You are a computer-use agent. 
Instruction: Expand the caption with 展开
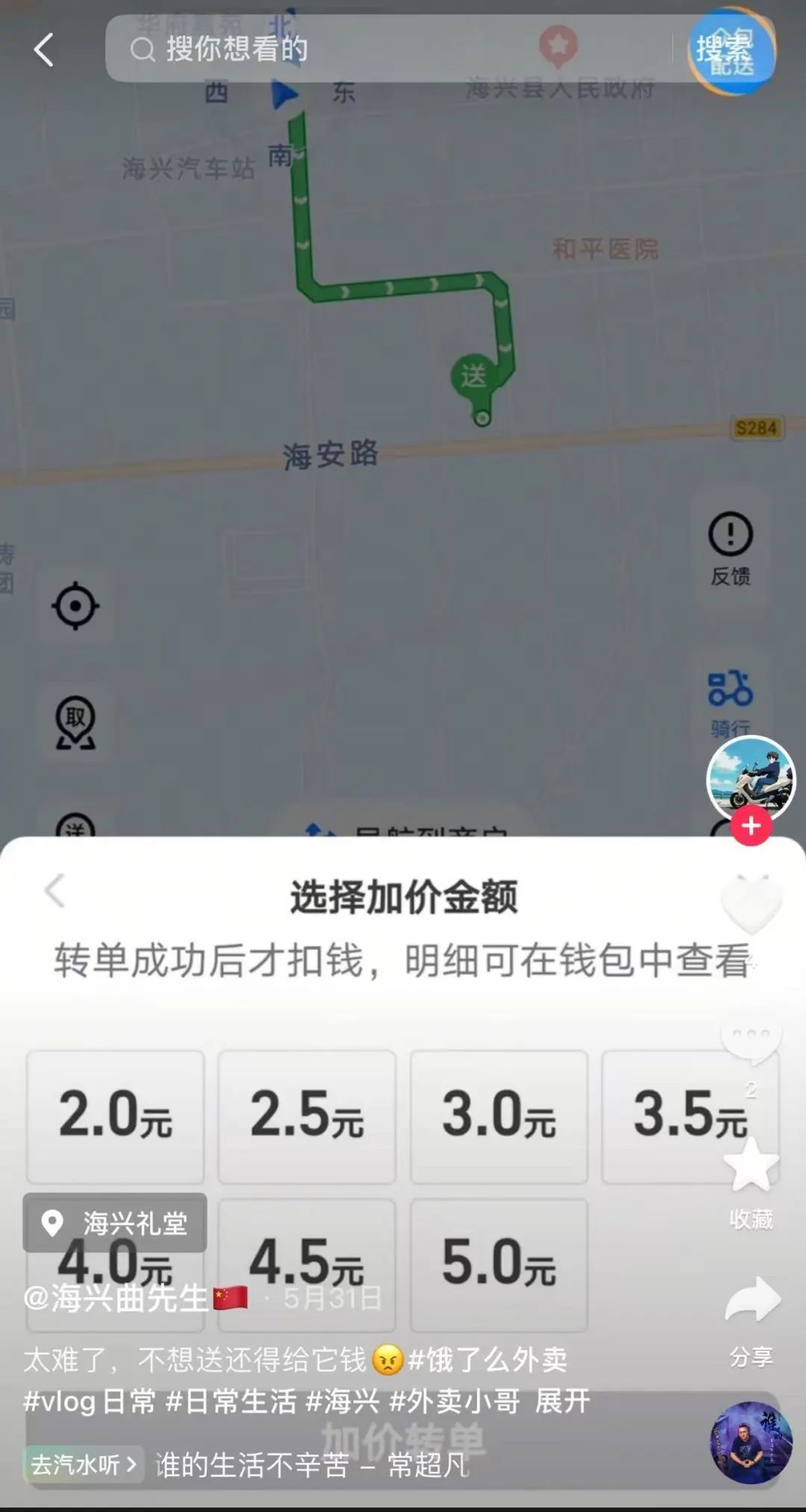562,1401
